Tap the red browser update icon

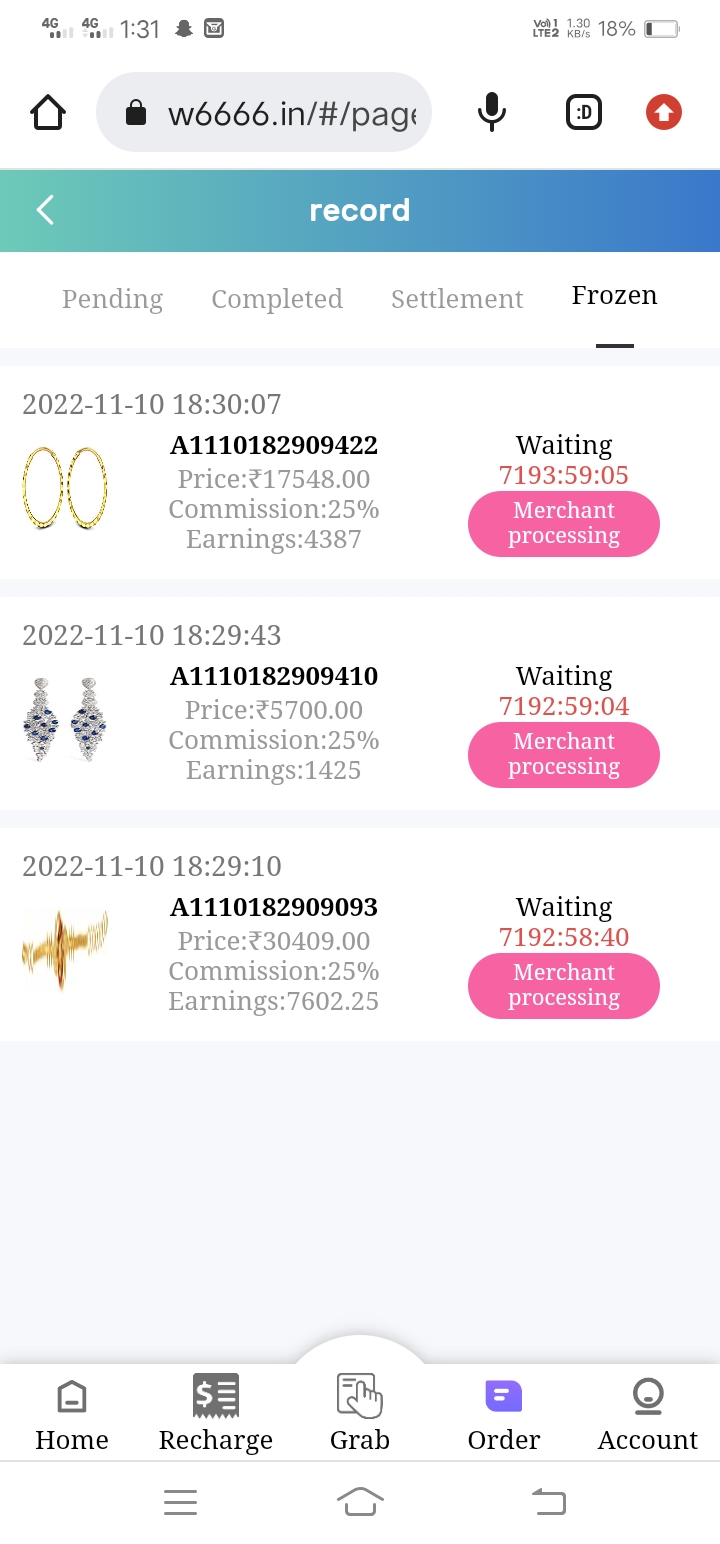[664, 113]
